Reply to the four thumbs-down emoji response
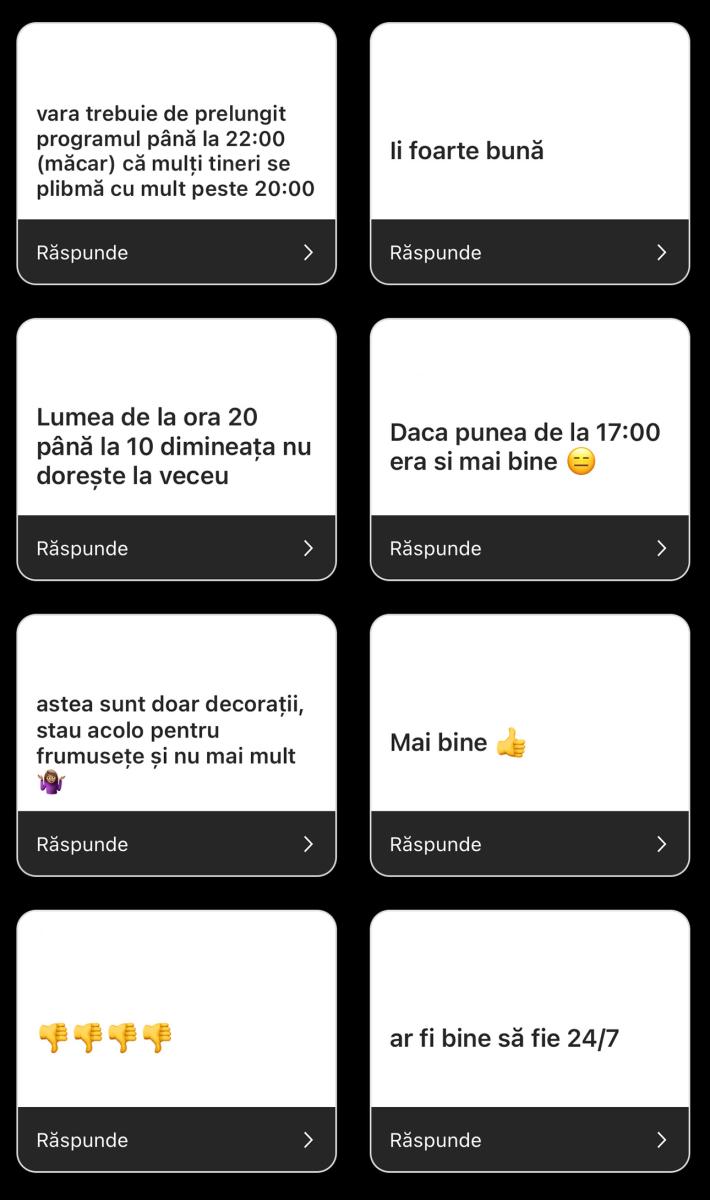This screenshot has width=710, height=1200. [177, 1140]
